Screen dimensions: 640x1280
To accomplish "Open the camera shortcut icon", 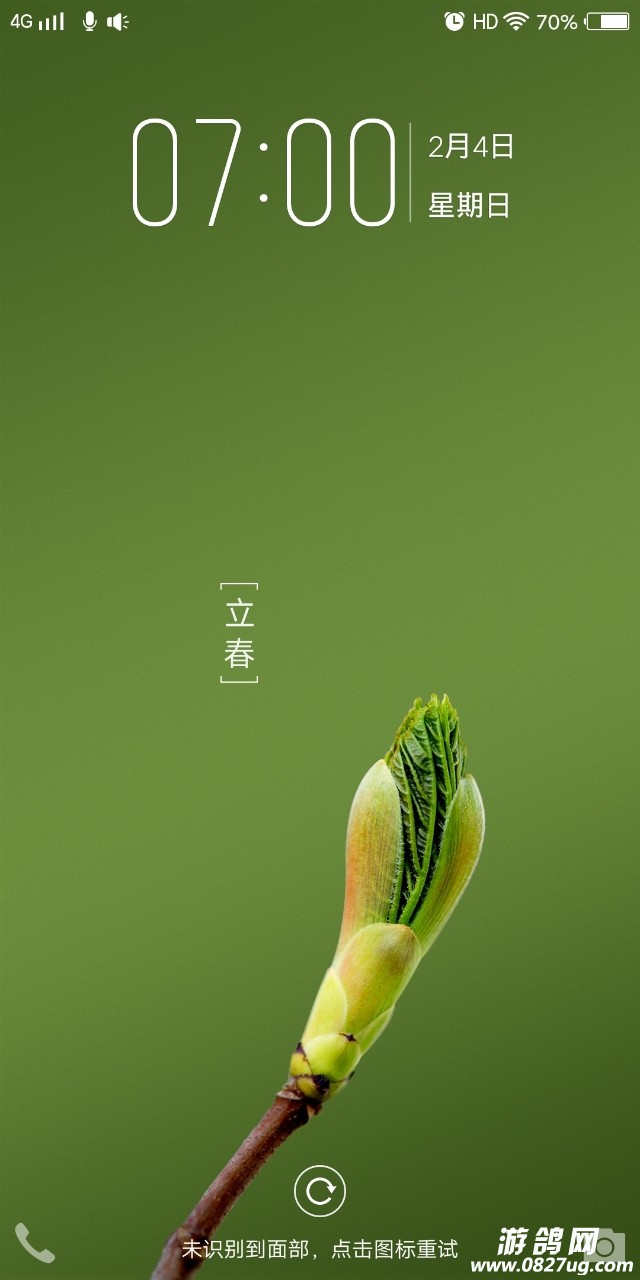I will (605, 1244).
